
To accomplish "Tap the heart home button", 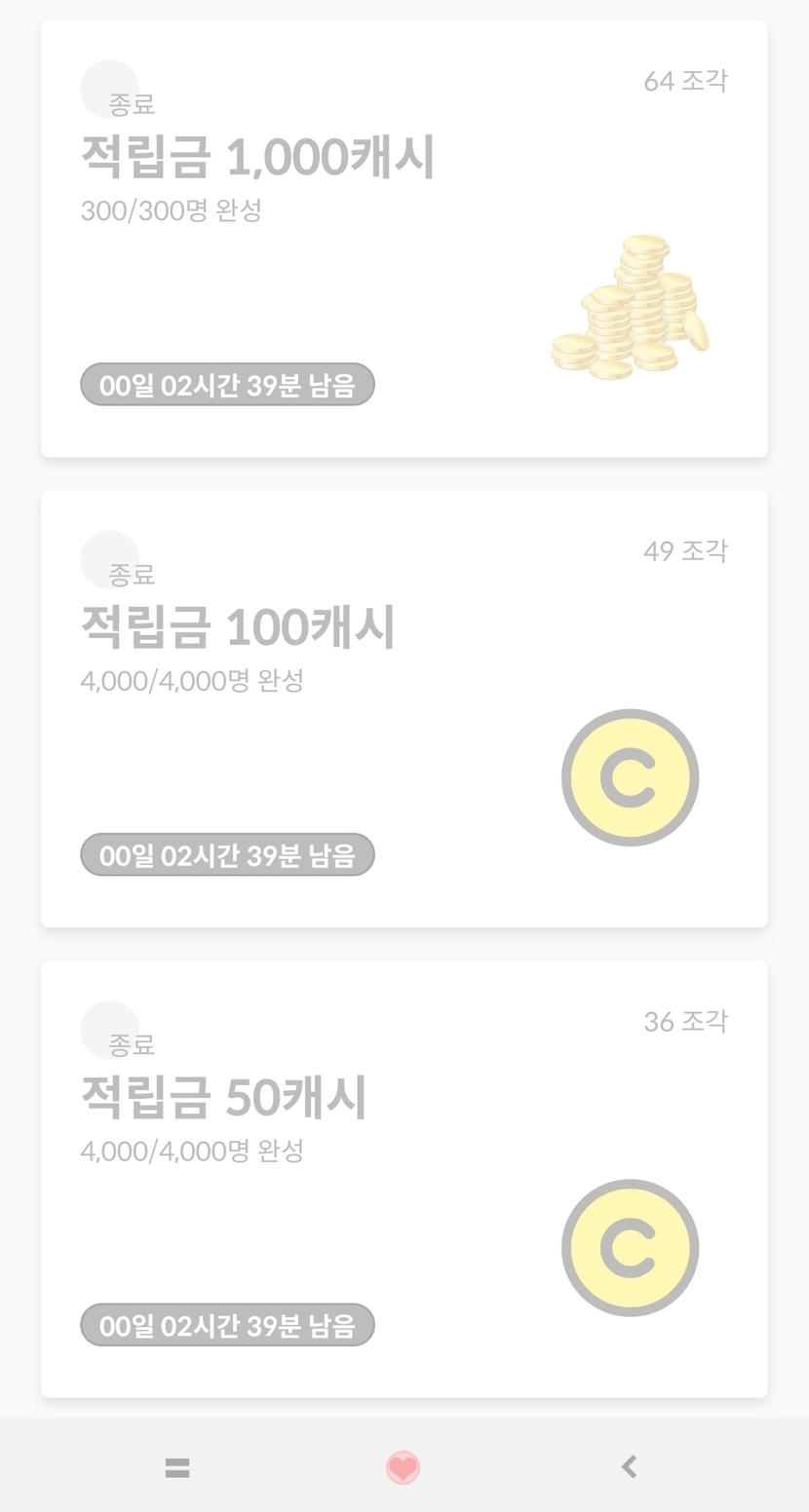I will pos(403,1467).
